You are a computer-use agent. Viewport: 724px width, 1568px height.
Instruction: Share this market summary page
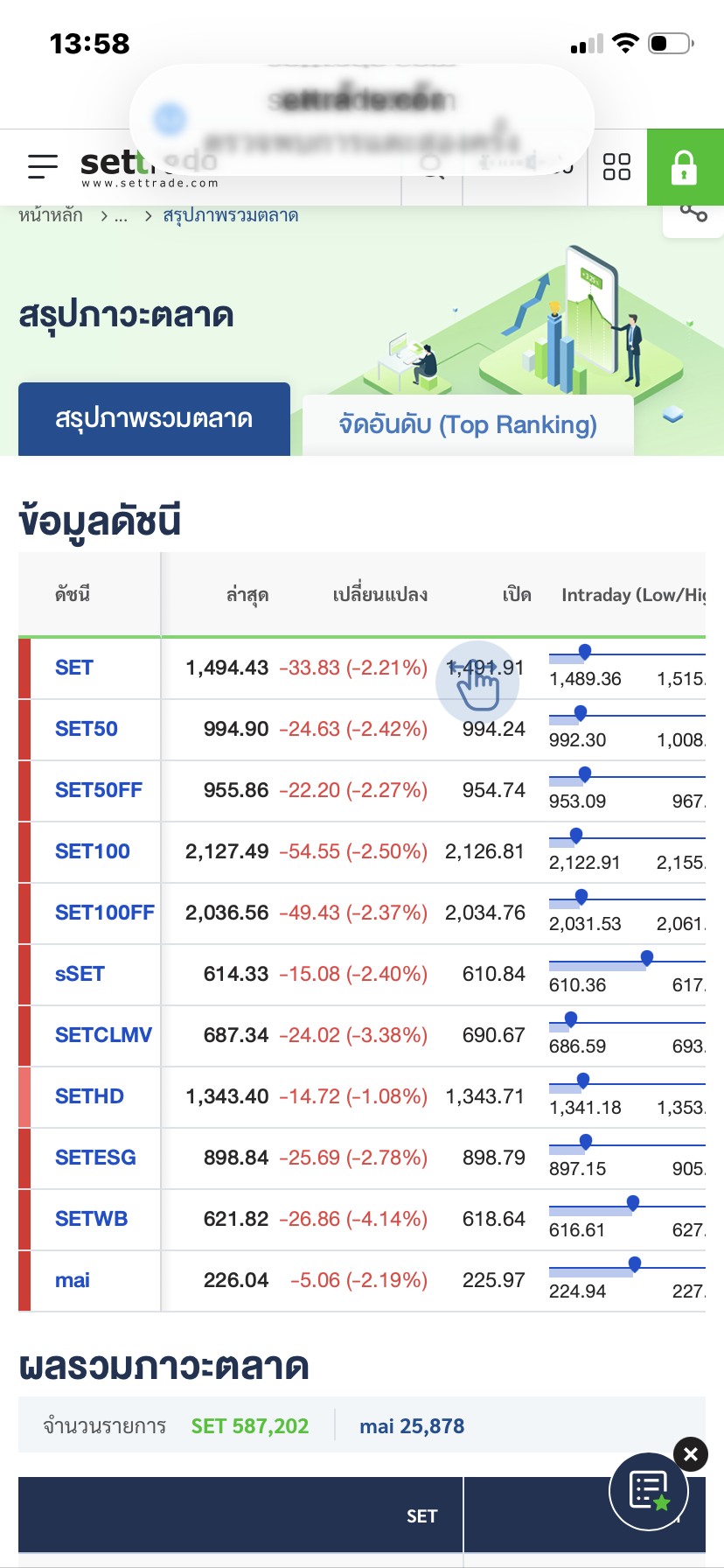pos(693,213)
